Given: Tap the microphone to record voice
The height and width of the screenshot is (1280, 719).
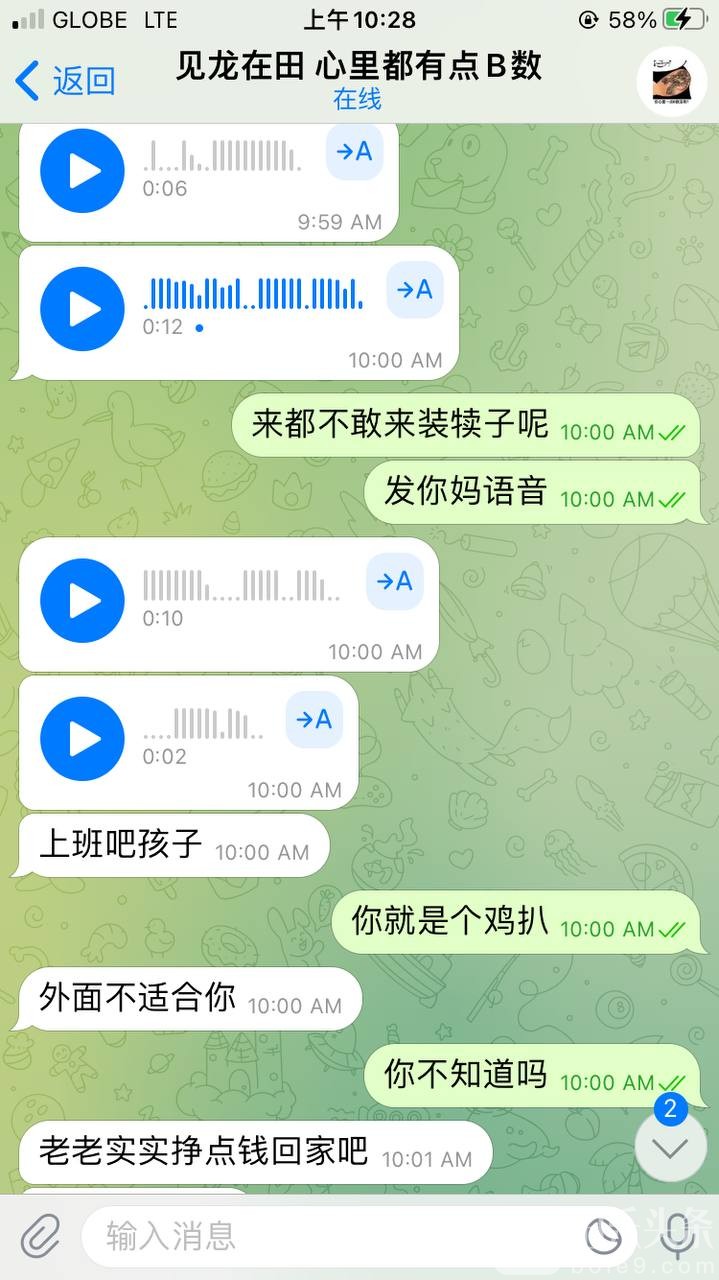Looking at the screenshot, I should coord(678,1237).
